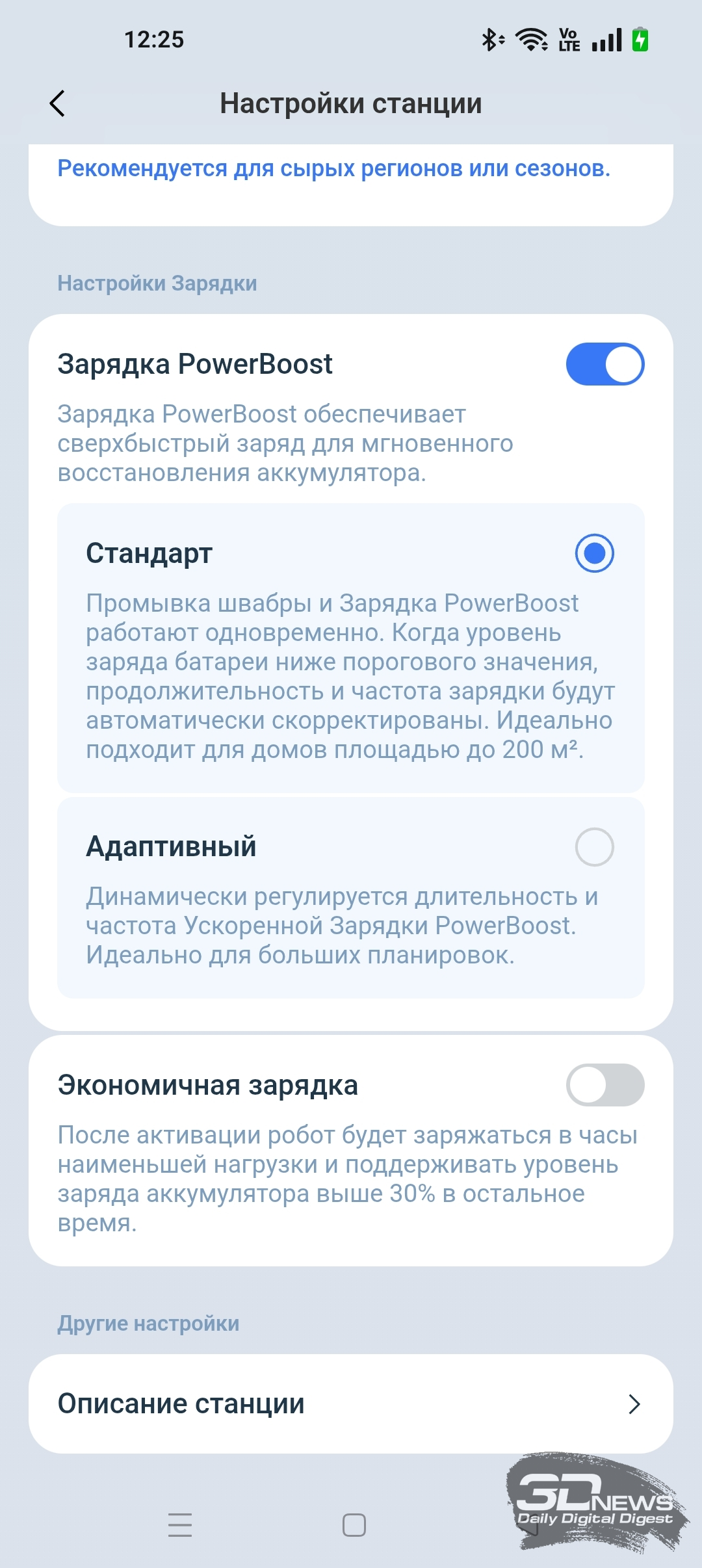Screen dimensions: 702x1568
Task: Enable Экономичная зарядка
Action: (x=604, y=1085)
